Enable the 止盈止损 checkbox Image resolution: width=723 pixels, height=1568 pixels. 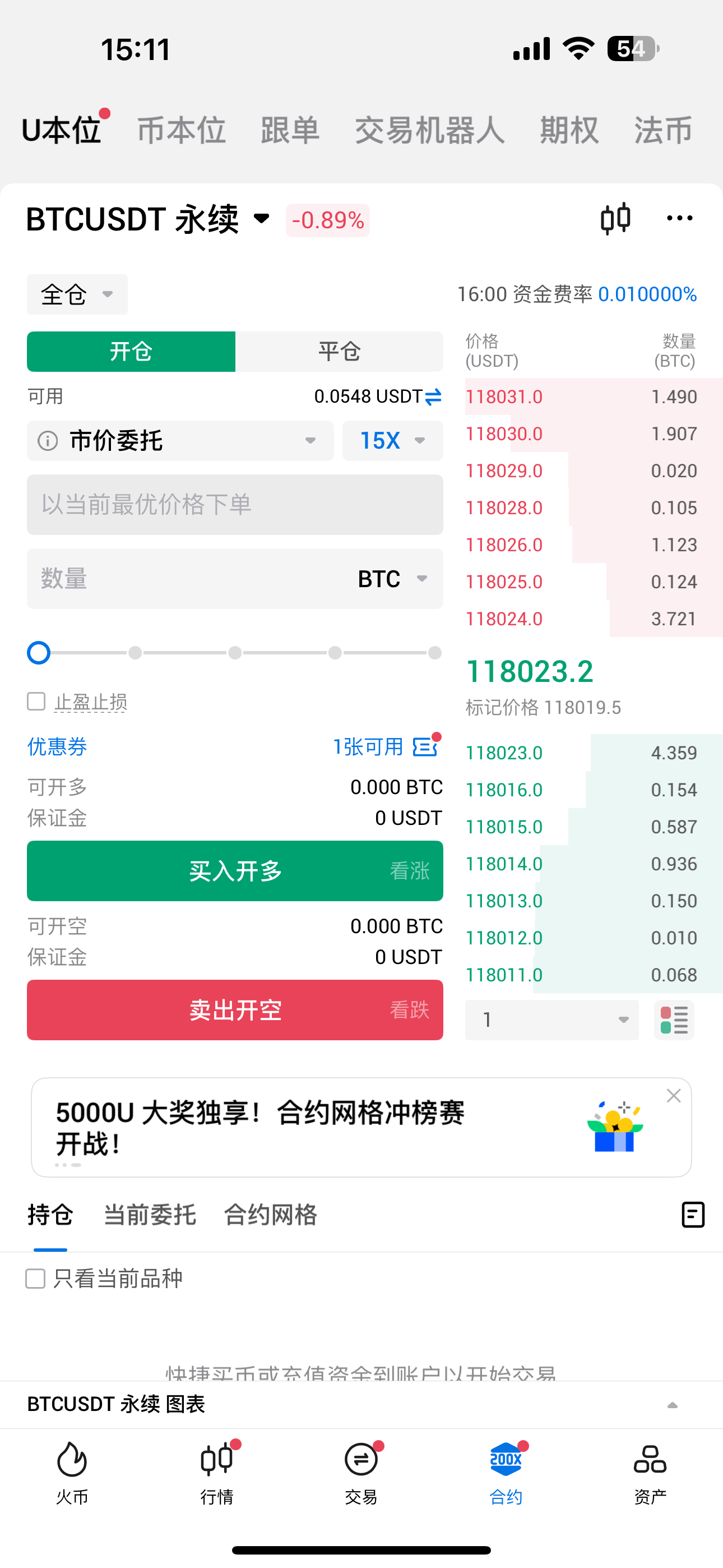pos(36,702)
